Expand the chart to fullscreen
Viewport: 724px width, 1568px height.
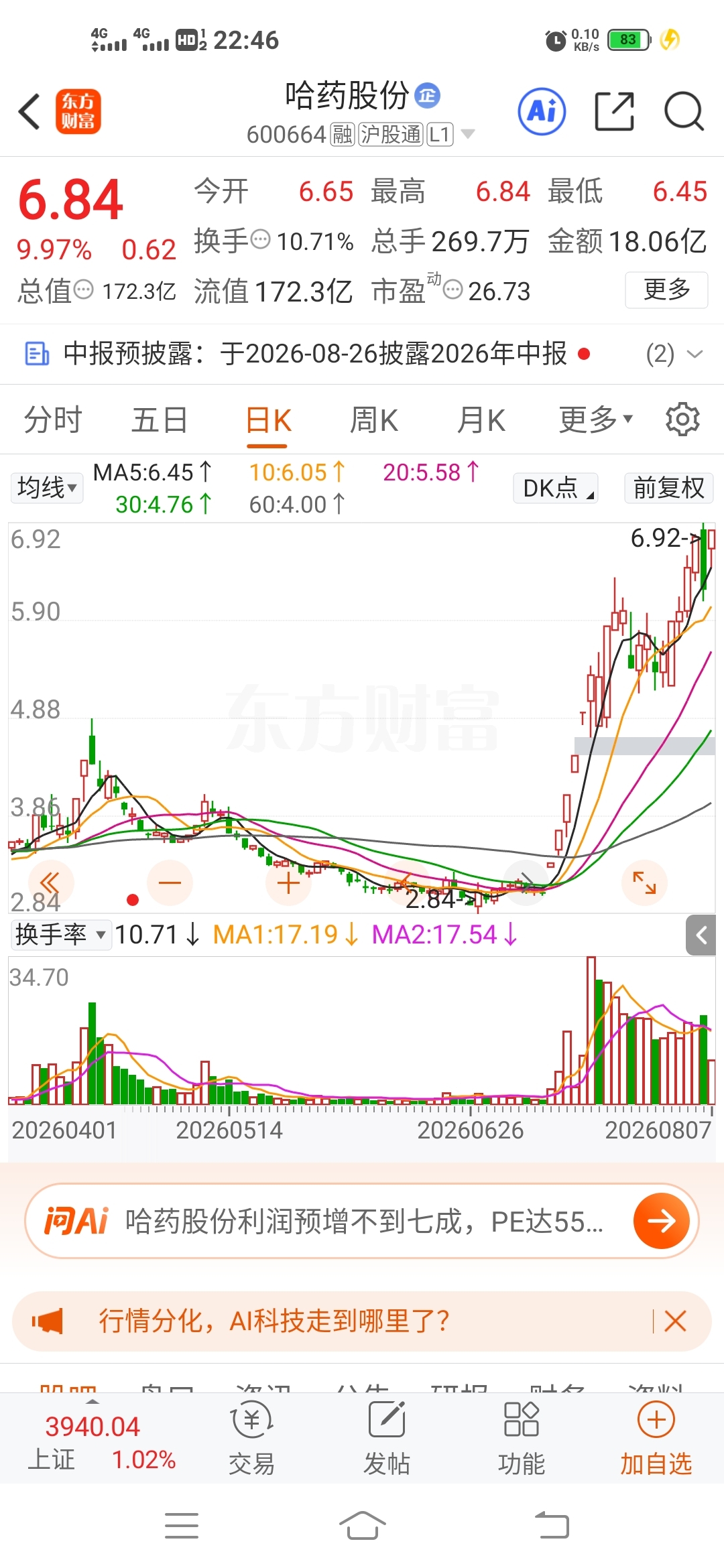(x=644, y=883)
